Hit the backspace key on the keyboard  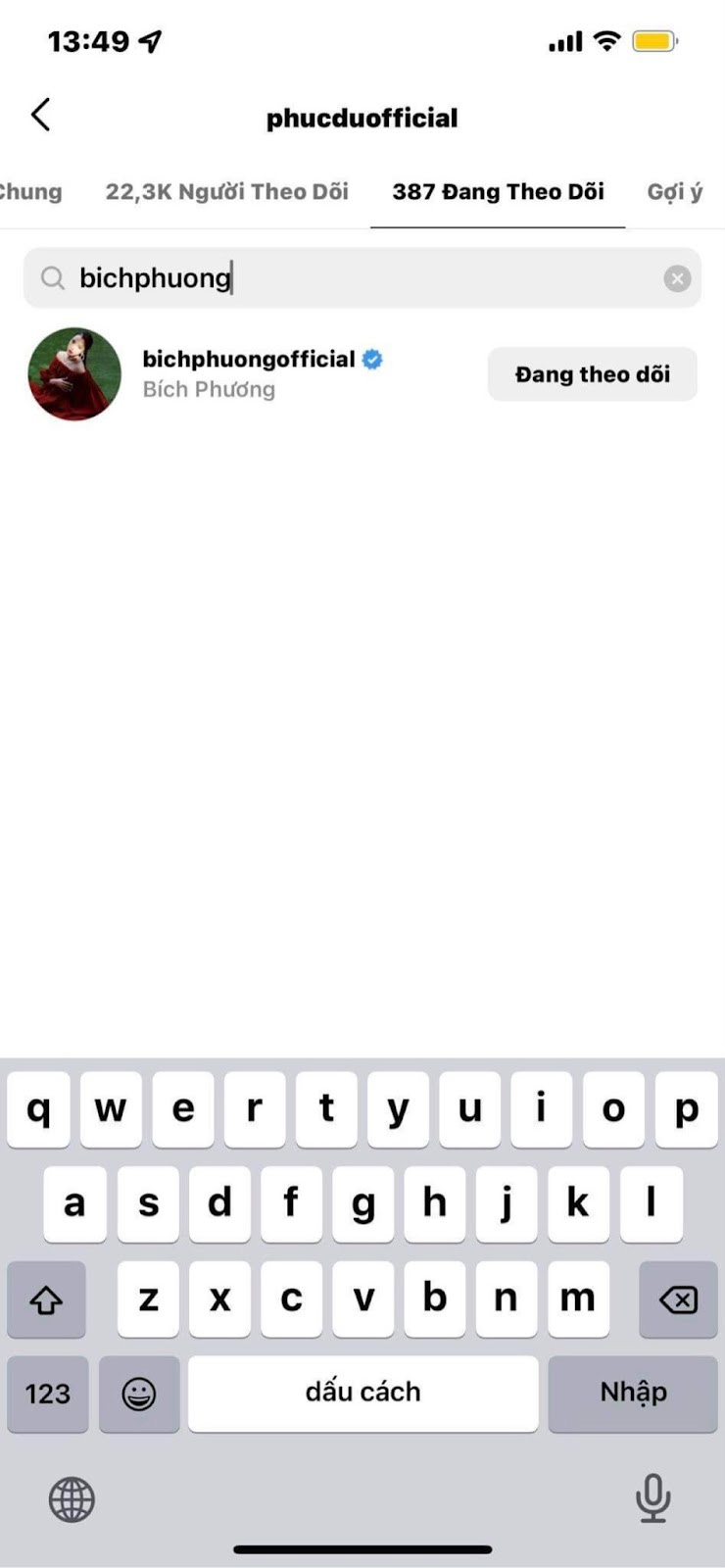[678, 1299]
